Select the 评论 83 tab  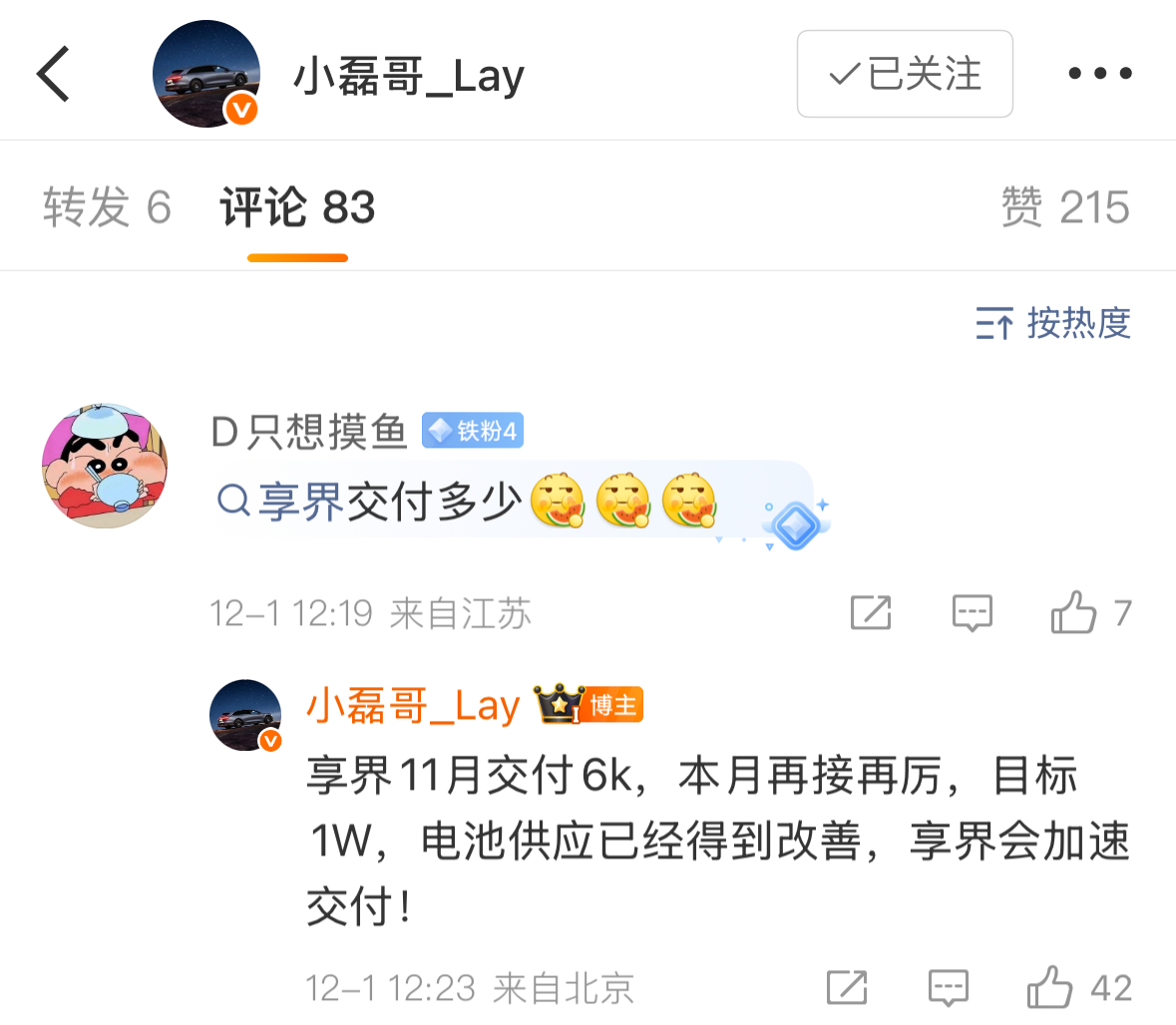click(297, 208)
